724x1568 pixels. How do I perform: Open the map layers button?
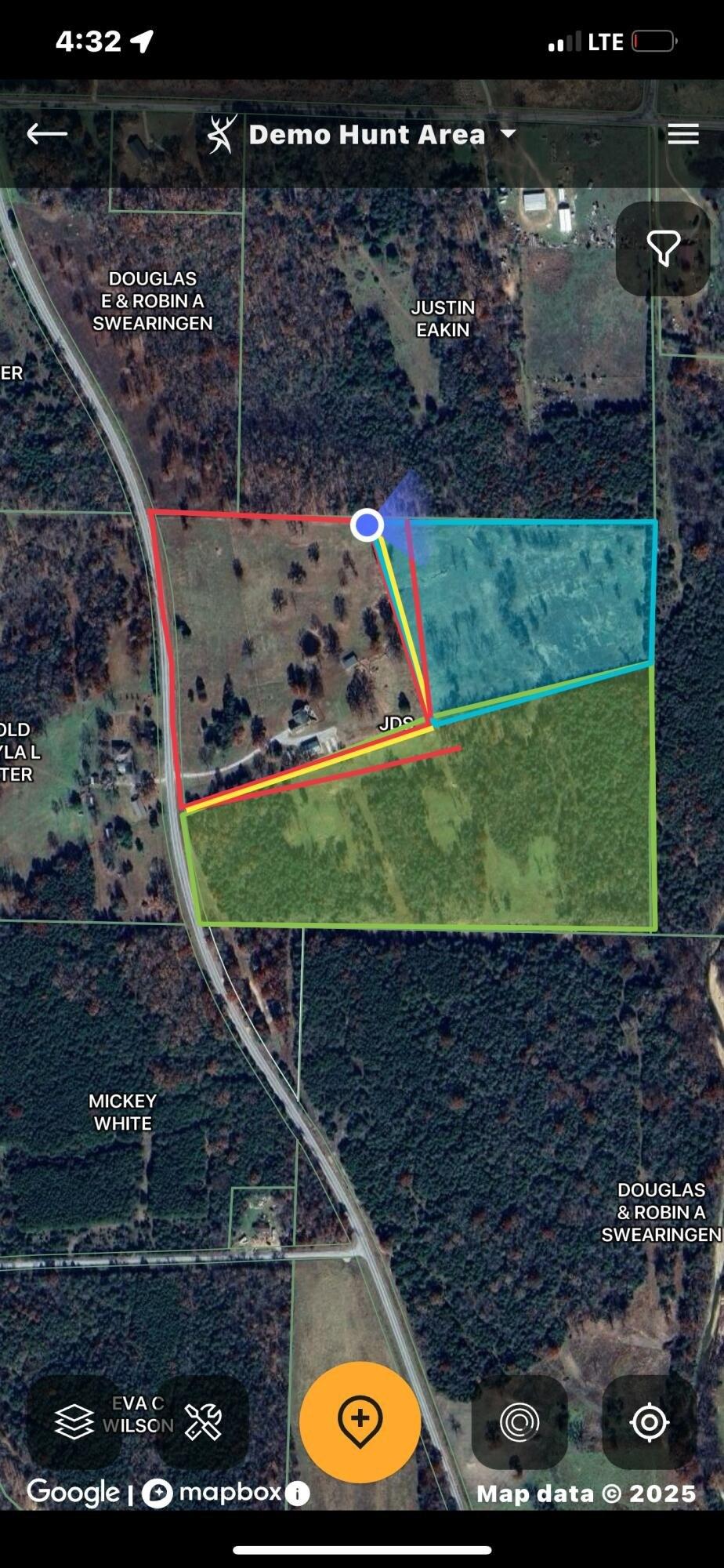(x=74, y=1421)
